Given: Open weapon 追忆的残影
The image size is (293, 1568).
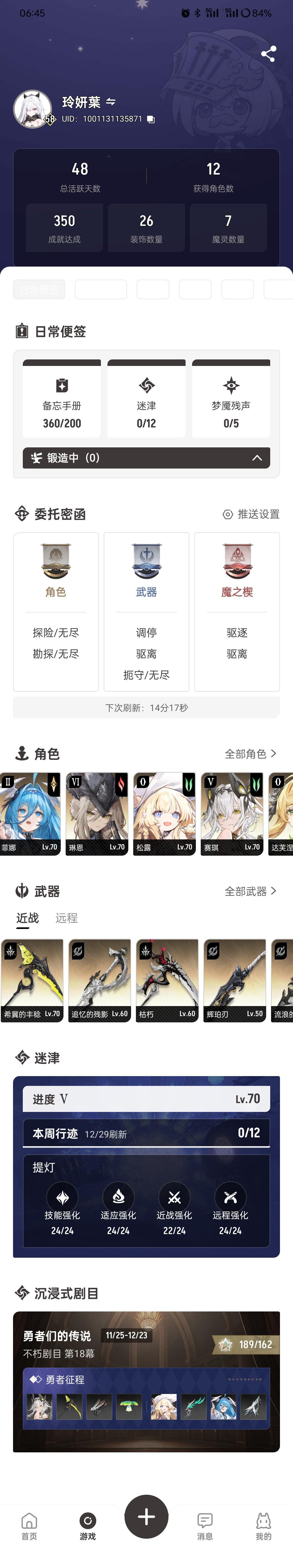Looking at the screenshot, I should 100,980.
